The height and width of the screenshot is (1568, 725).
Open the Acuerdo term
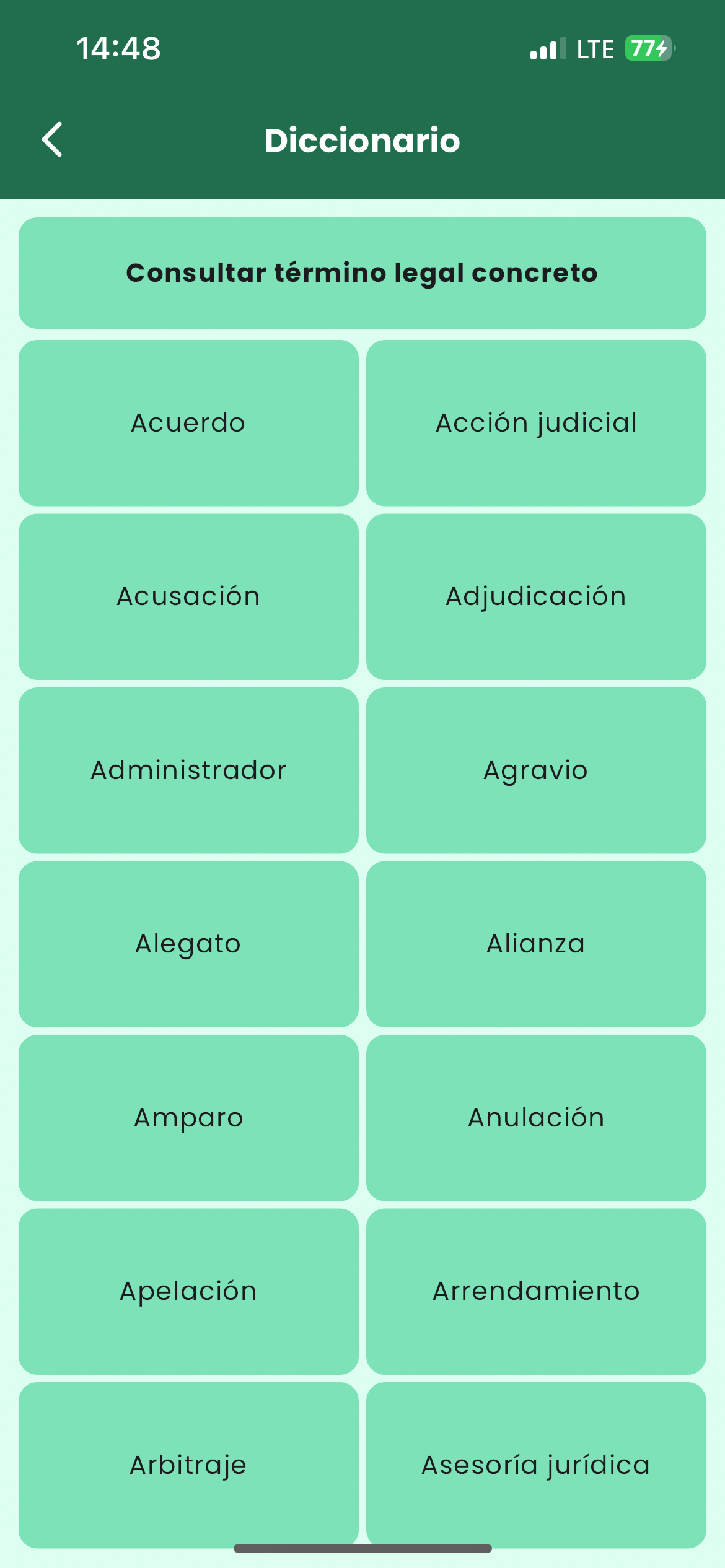188,423
